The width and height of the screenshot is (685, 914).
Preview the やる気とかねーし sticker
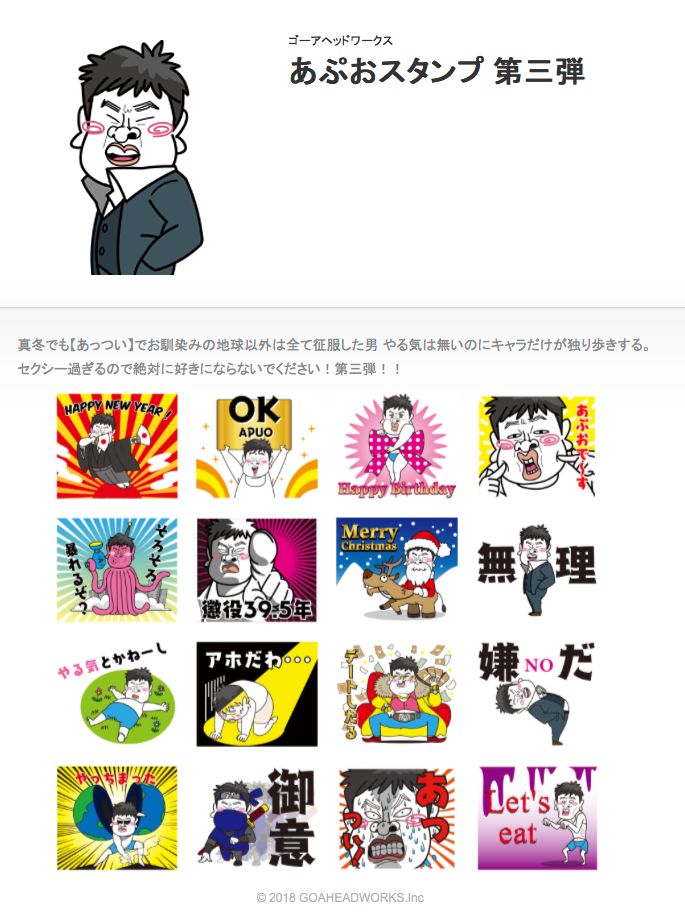(117, 694)
